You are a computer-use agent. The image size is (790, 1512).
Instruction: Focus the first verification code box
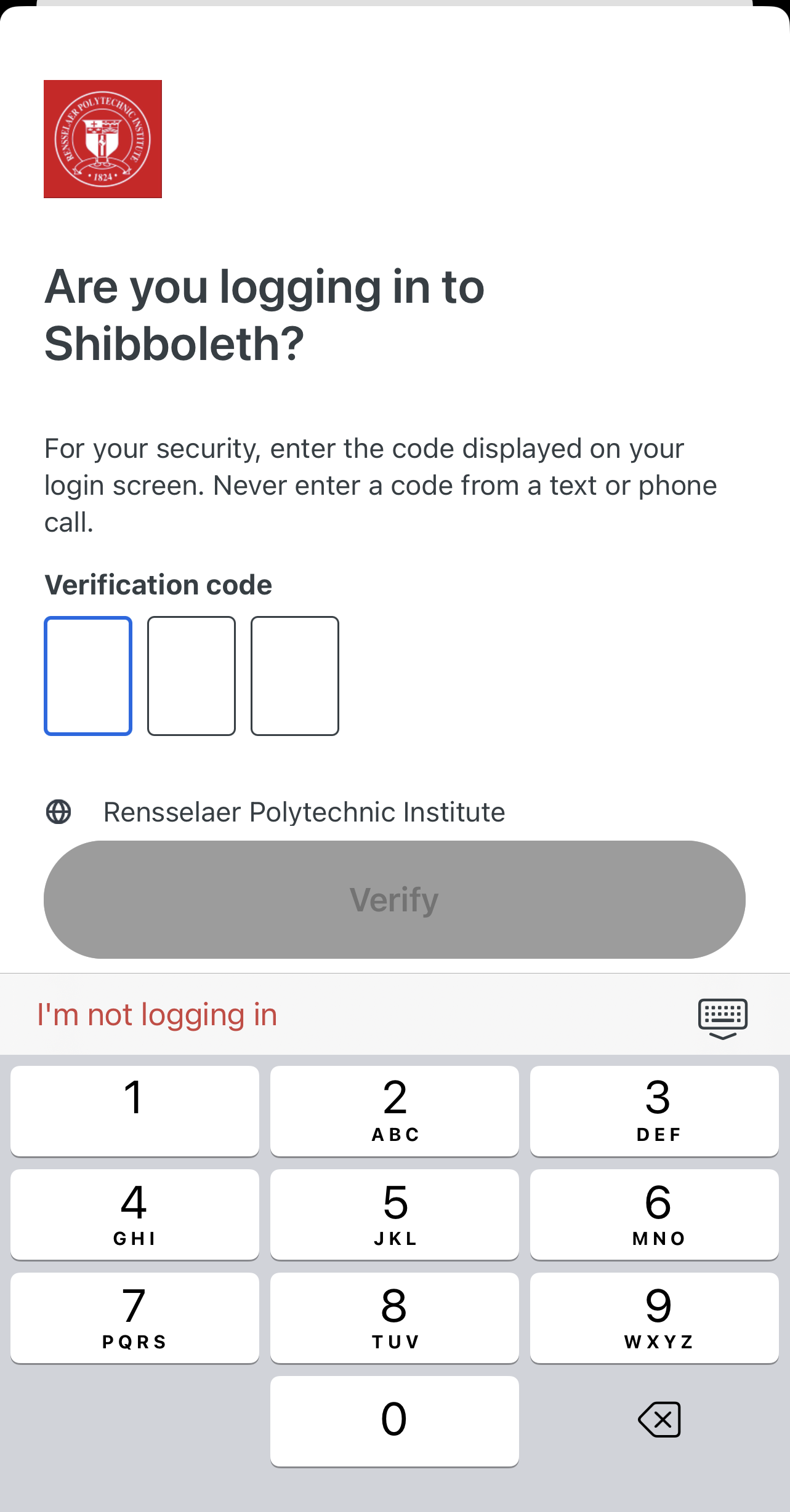point(88,676)
